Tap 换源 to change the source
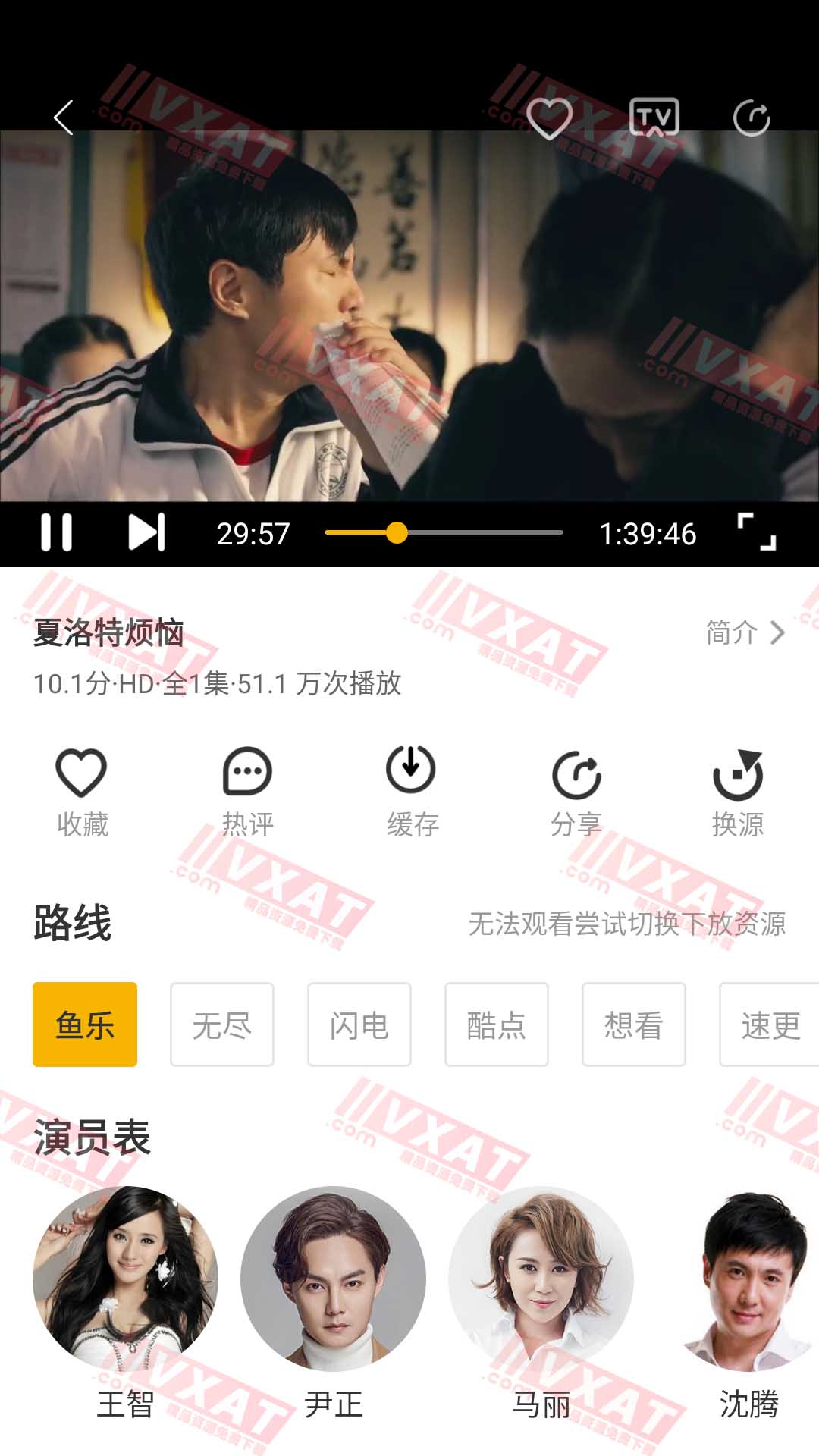 pyautogui.click(x=737, y=792)
